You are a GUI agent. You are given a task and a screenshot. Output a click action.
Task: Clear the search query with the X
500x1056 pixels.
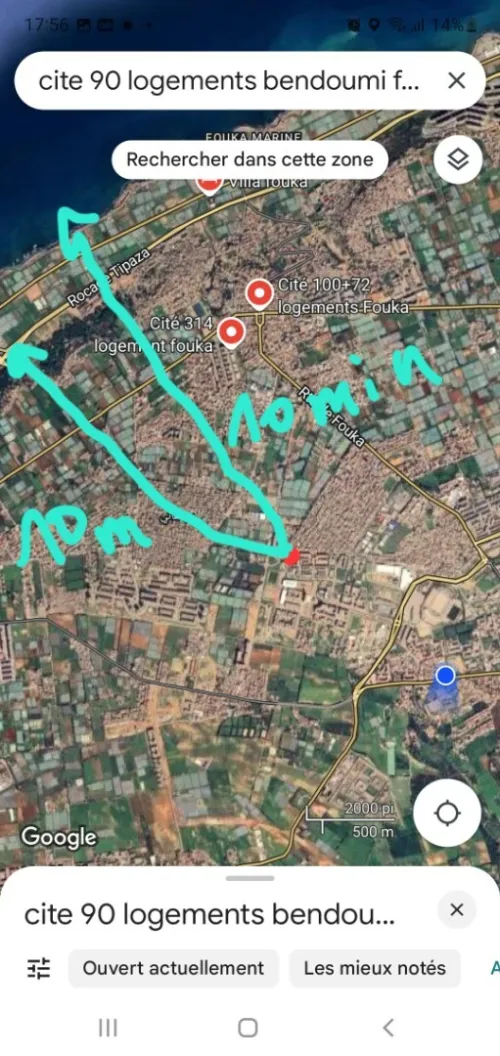pos(457,81)
